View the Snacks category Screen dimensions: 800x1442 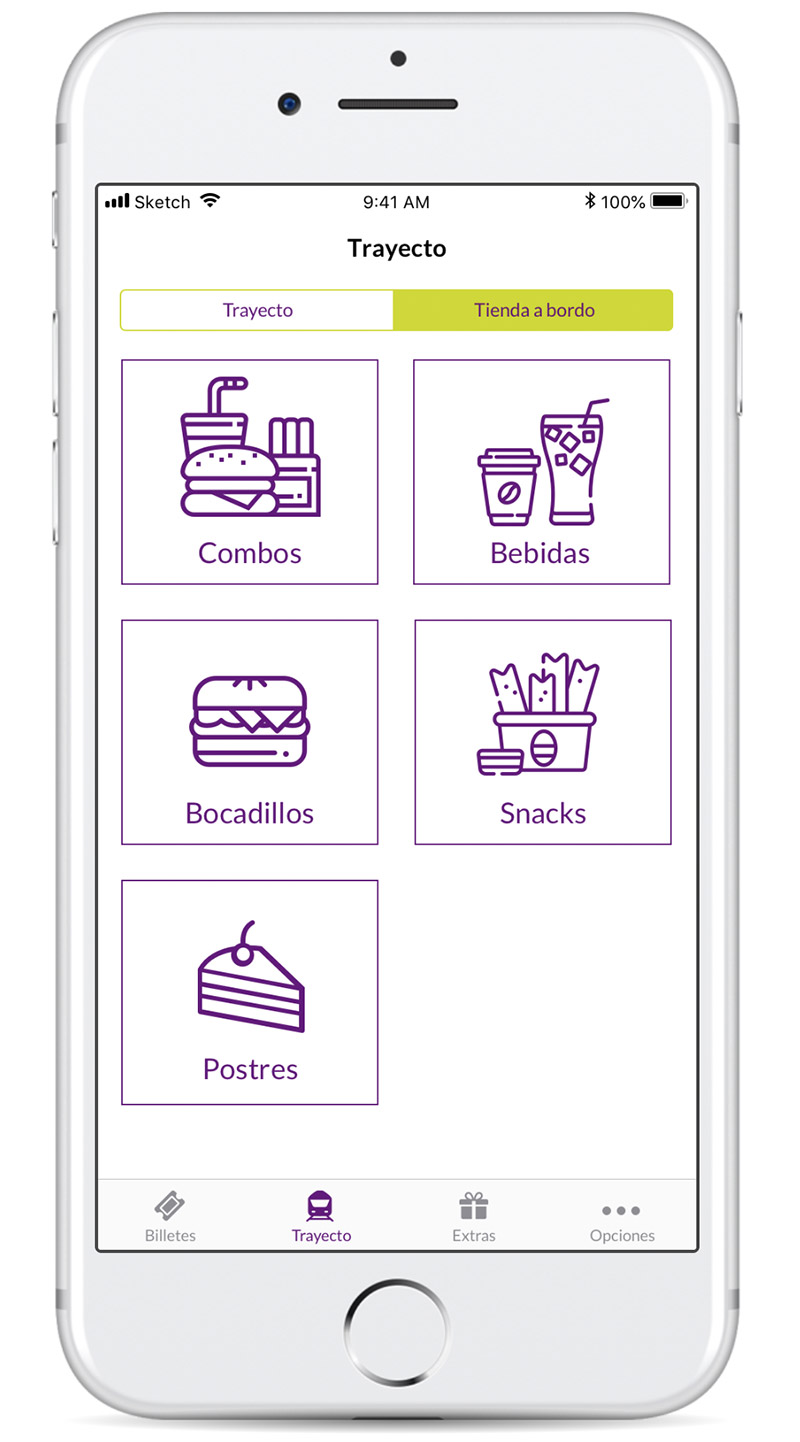point(542,732)
